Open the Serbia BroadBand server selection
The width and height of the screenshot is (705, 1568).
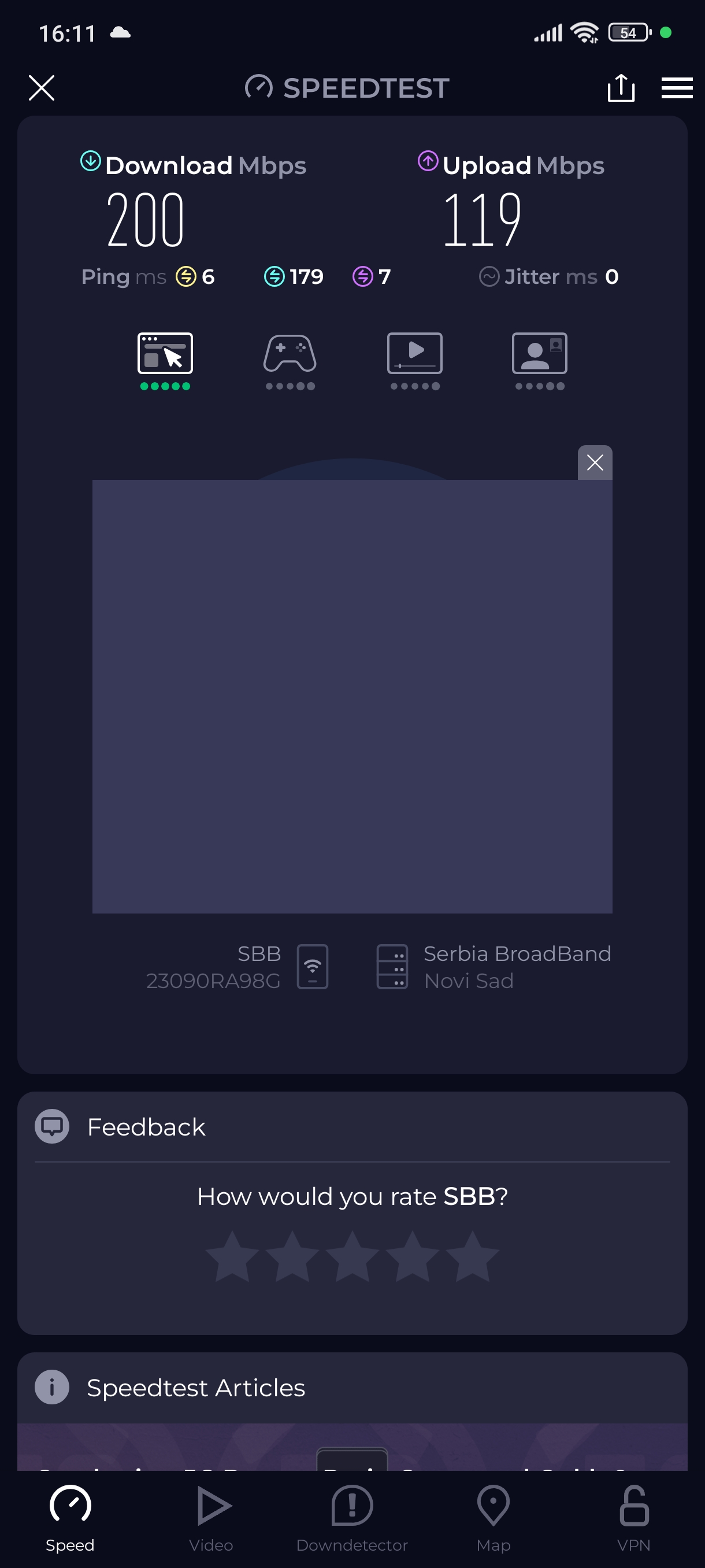click(493, 967)
